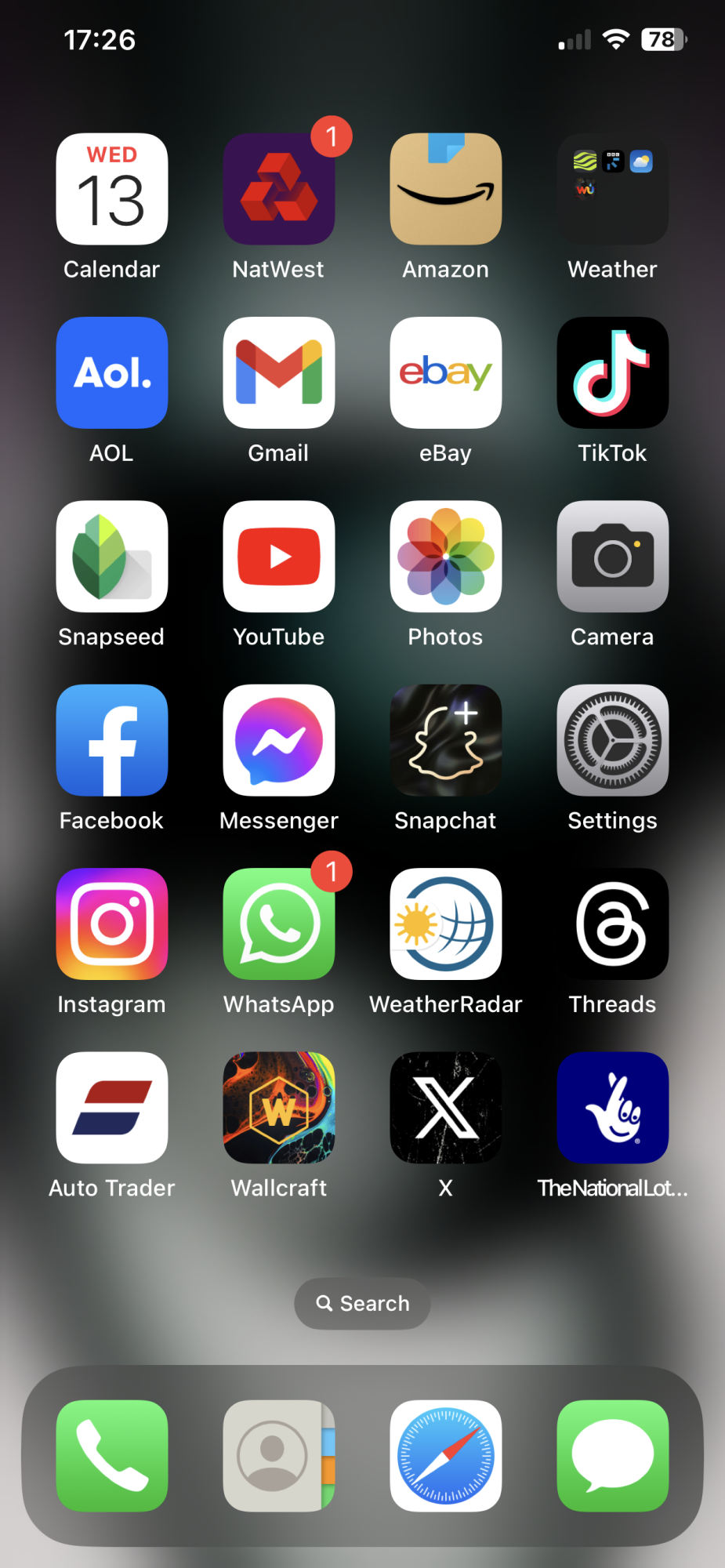Open the Weather folder
The image size is (725, 1568).
(x=612, y=189)
